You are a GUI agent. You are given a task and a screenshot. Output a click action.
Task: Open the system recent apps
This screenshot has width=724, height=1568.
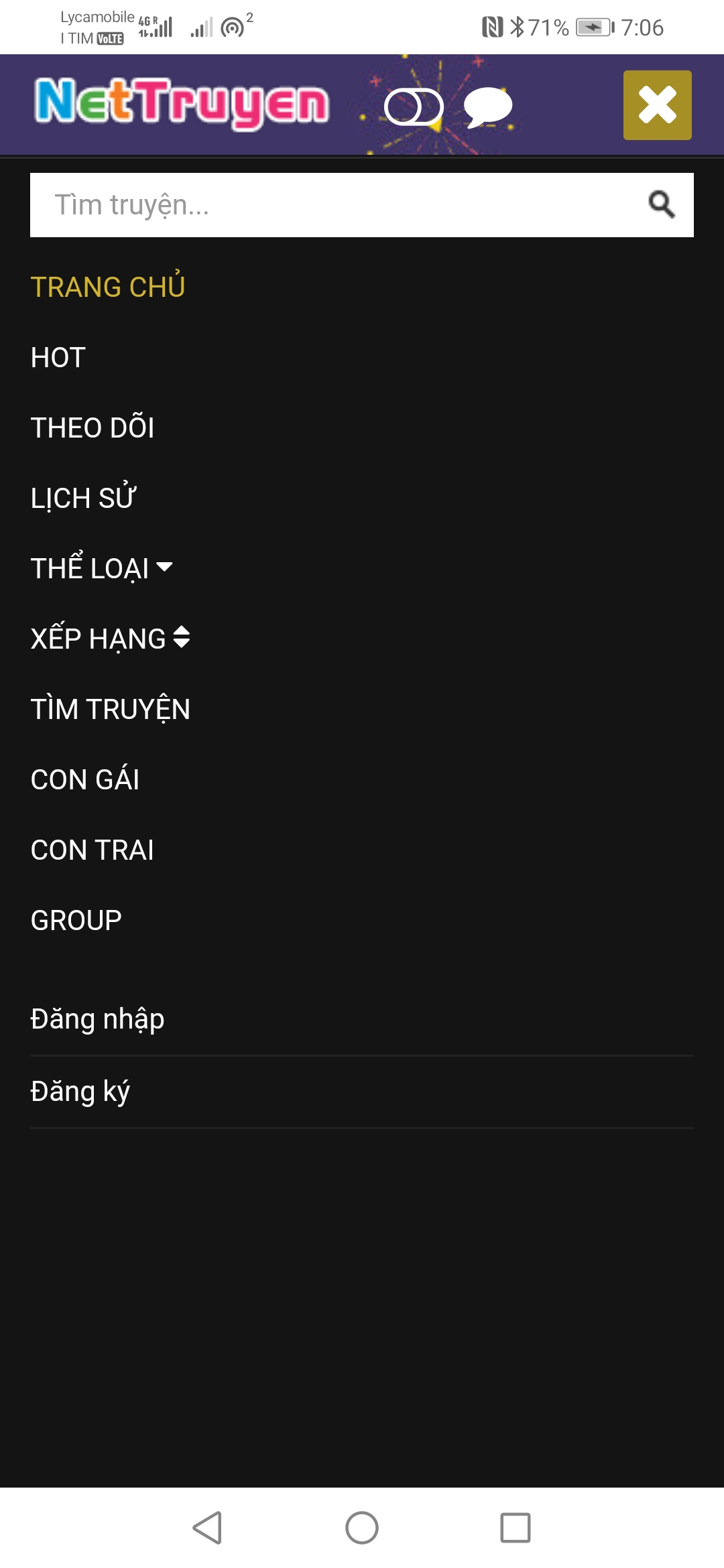(516, 1528)
